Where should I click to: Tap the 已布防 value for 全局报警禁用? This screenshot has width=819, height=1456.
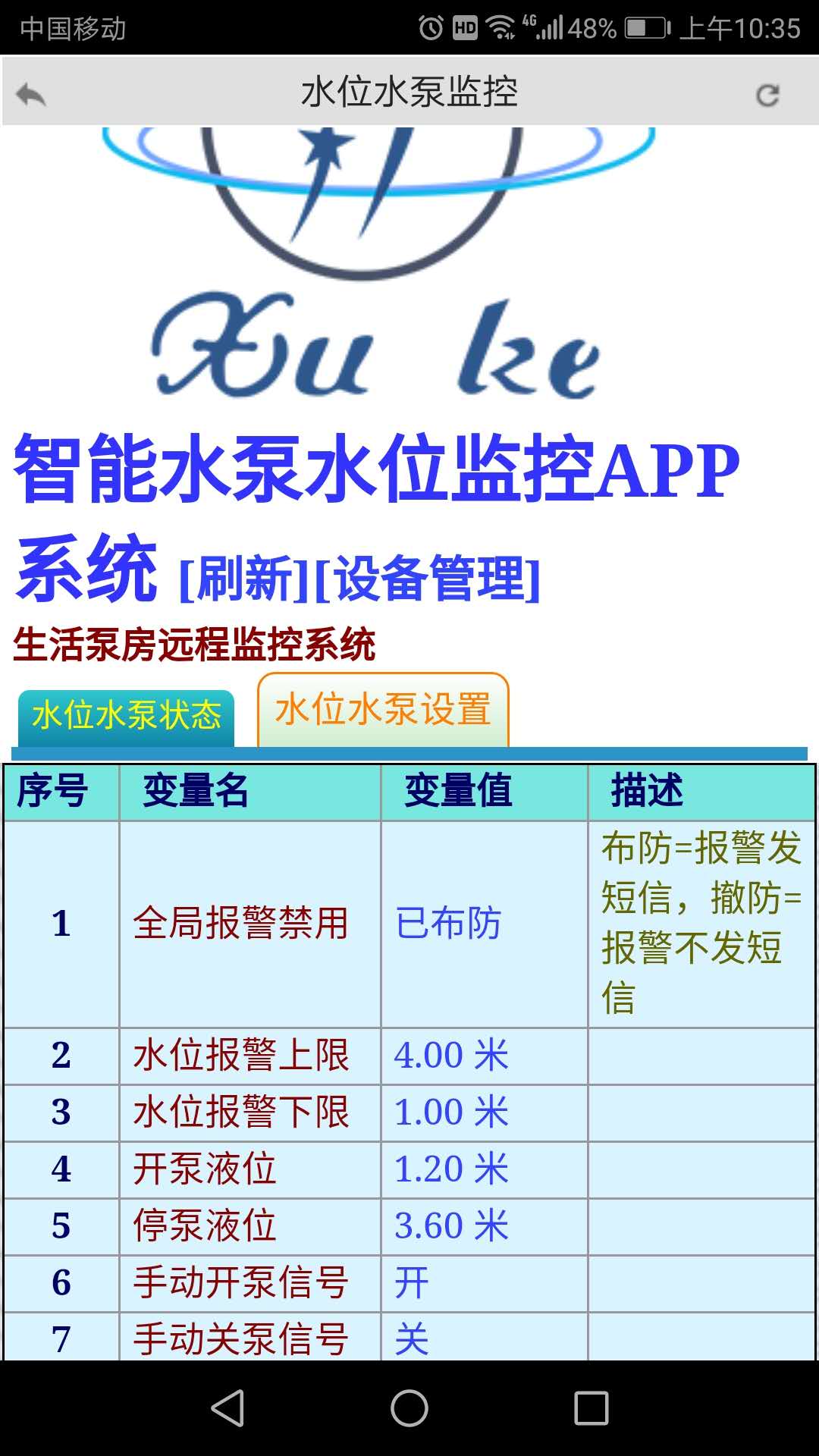[x=448, y=924]
